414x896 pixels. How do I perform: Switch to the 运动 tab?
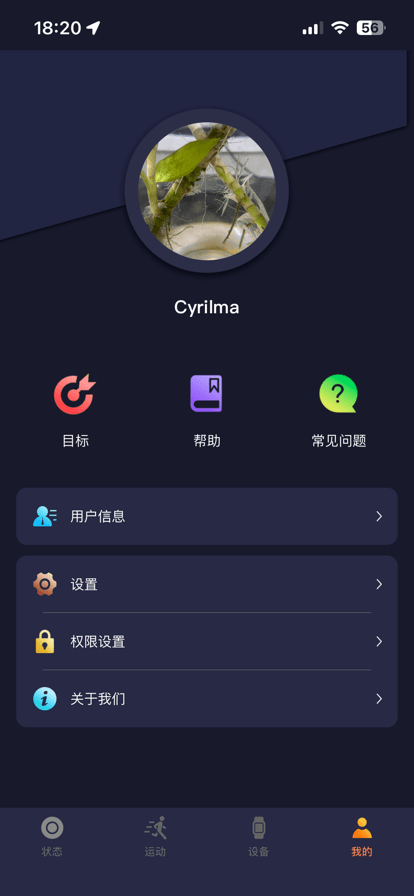coord(156,837)
